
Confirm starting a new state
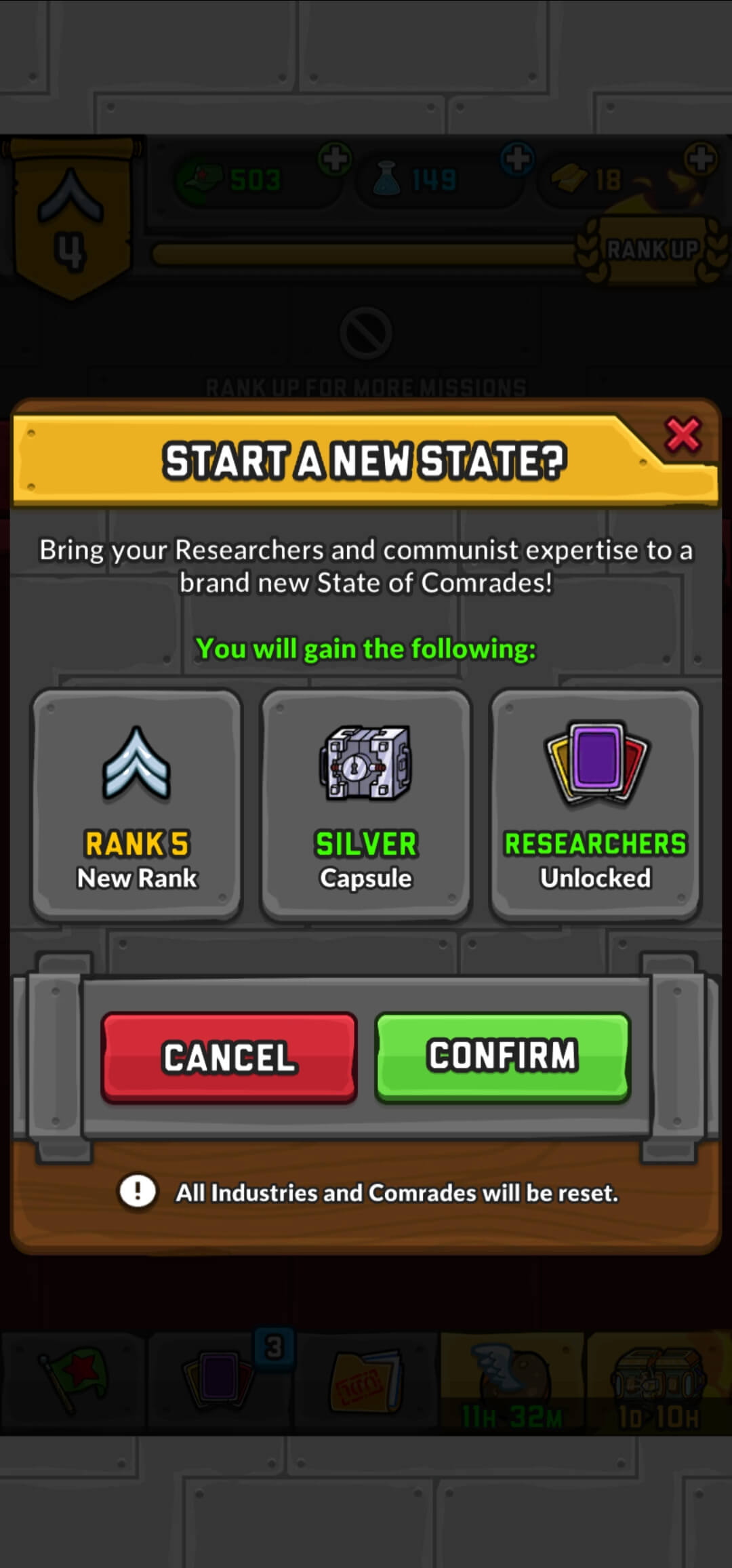pyautogui.click(x=502, y=1056)
